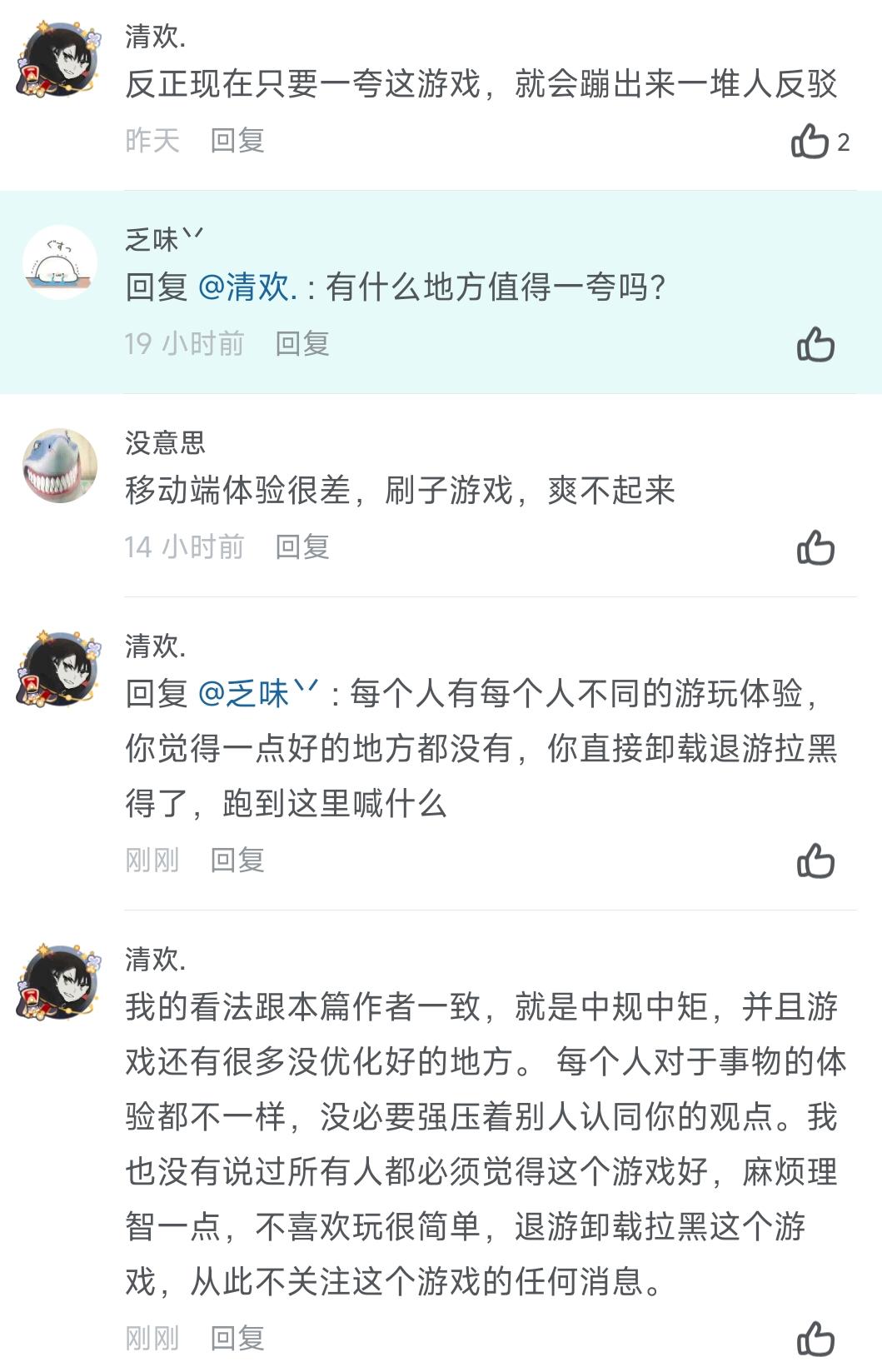The image size is (882, 1372).
Task: Reply to 乏味's 19 小时前 comment
Action: (302, 343)
